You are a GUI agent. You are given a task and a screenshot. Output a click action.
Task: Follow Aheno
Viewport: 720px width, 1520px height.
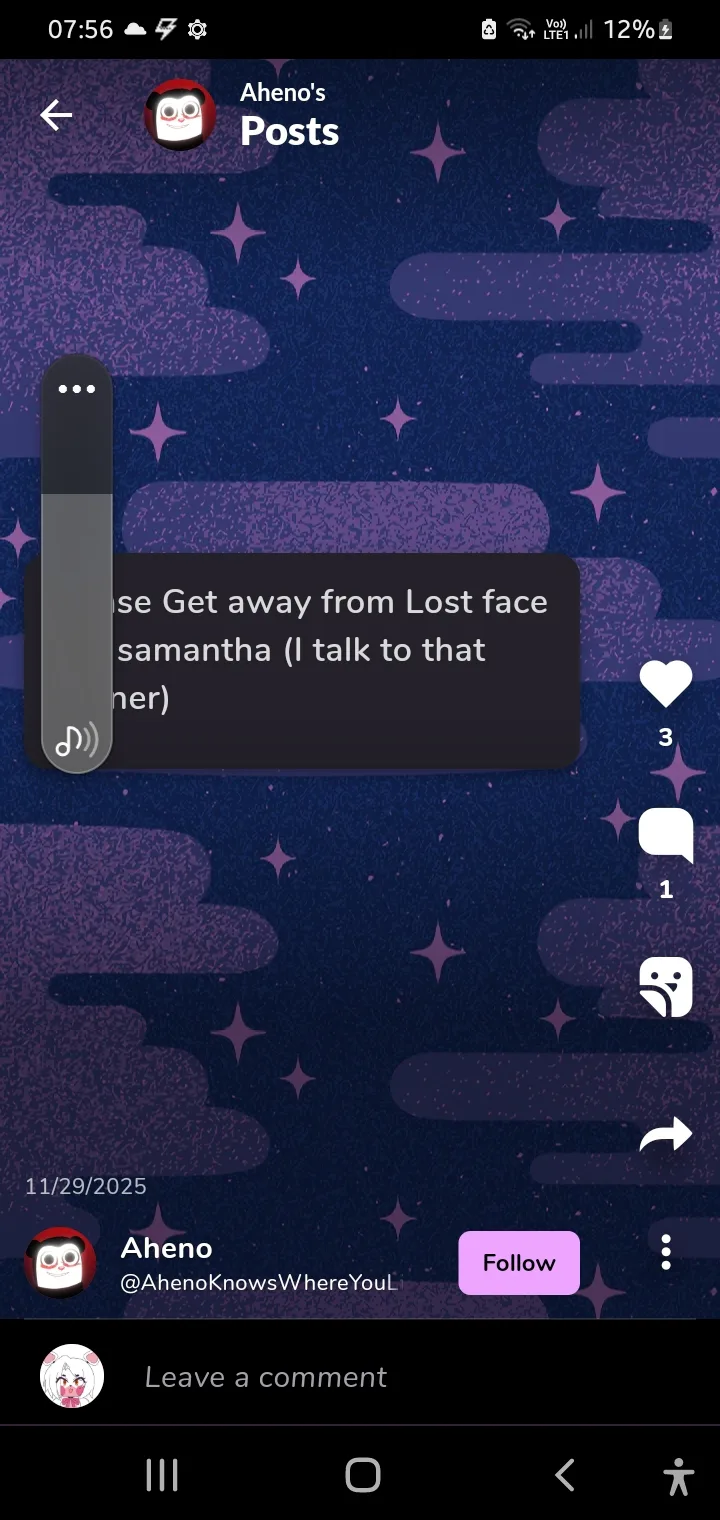(519, 1263)
